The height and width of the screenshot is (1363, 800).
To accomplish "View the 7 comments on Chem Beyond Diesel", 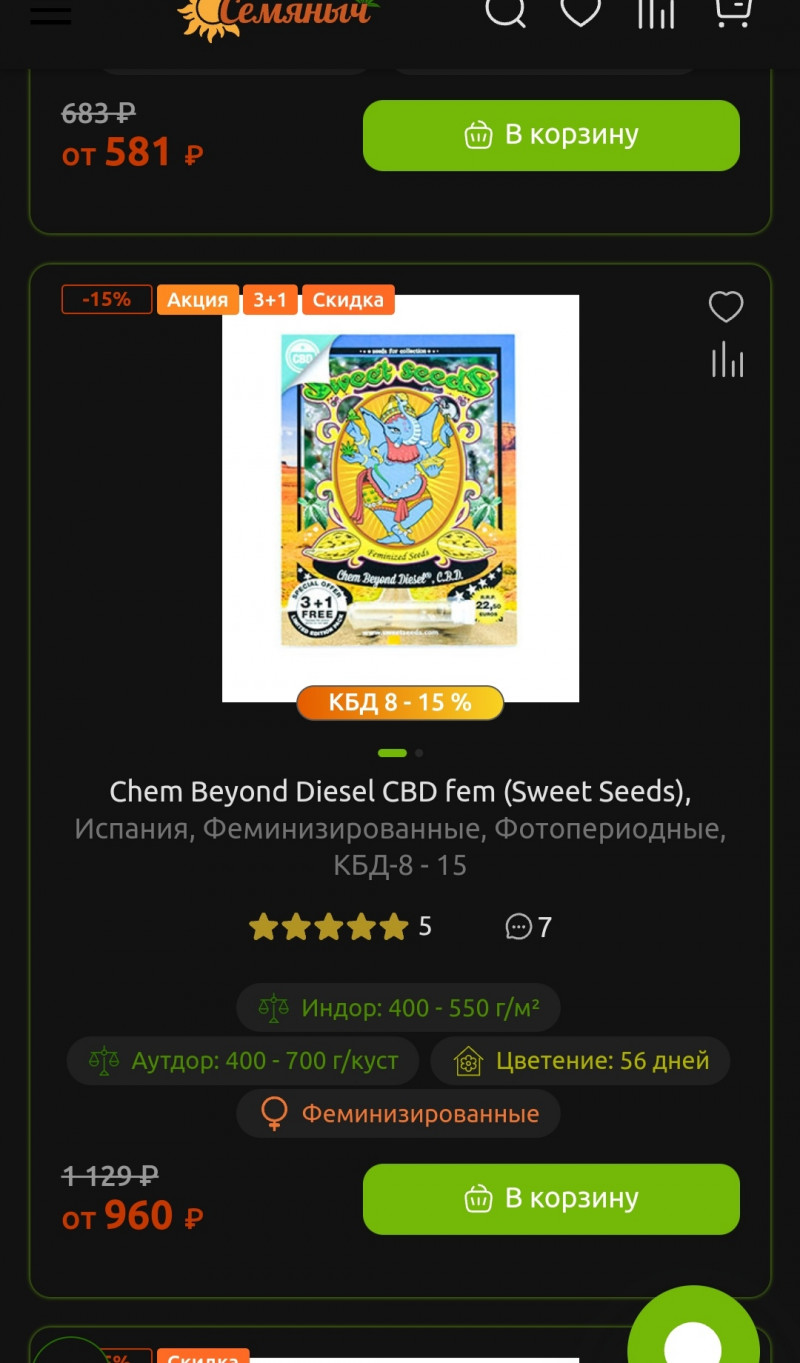I will 529,927.
